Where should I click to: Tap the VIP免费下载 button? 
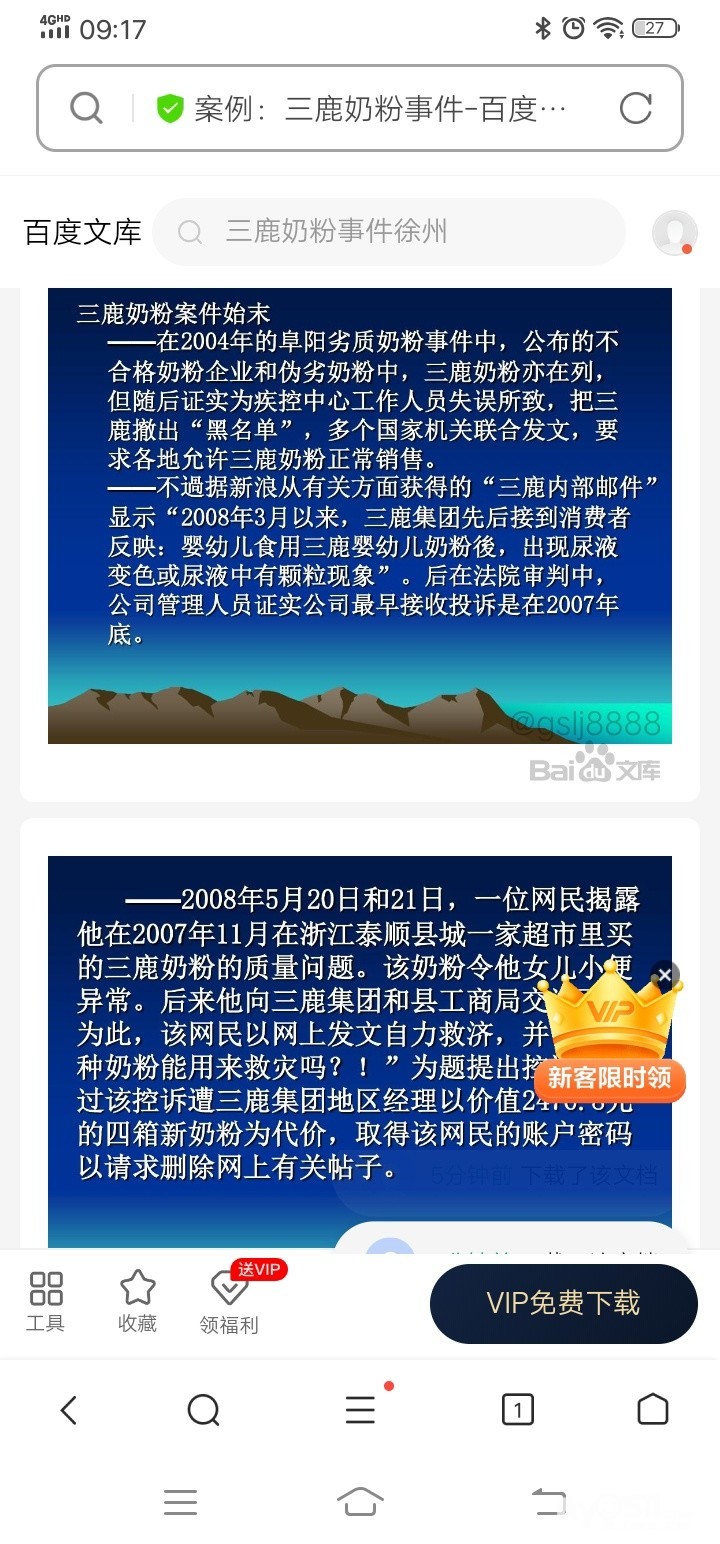[x=563, y=1303]
